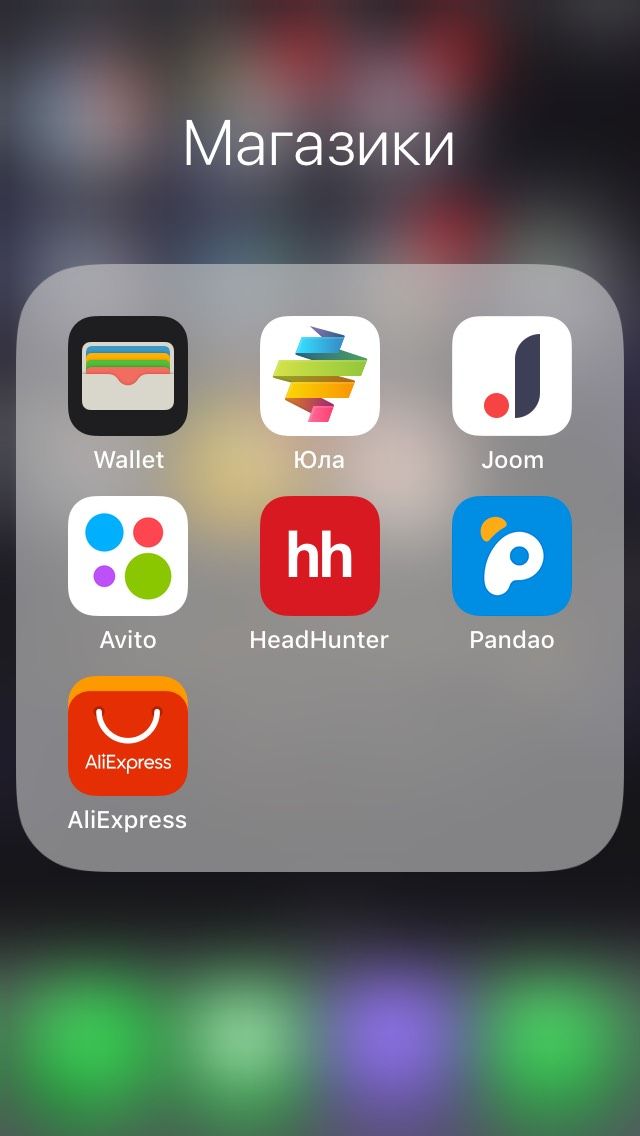Screen dimensions: 640x1136
Task: Open the AliExpress app
Action: coord(128,736)
